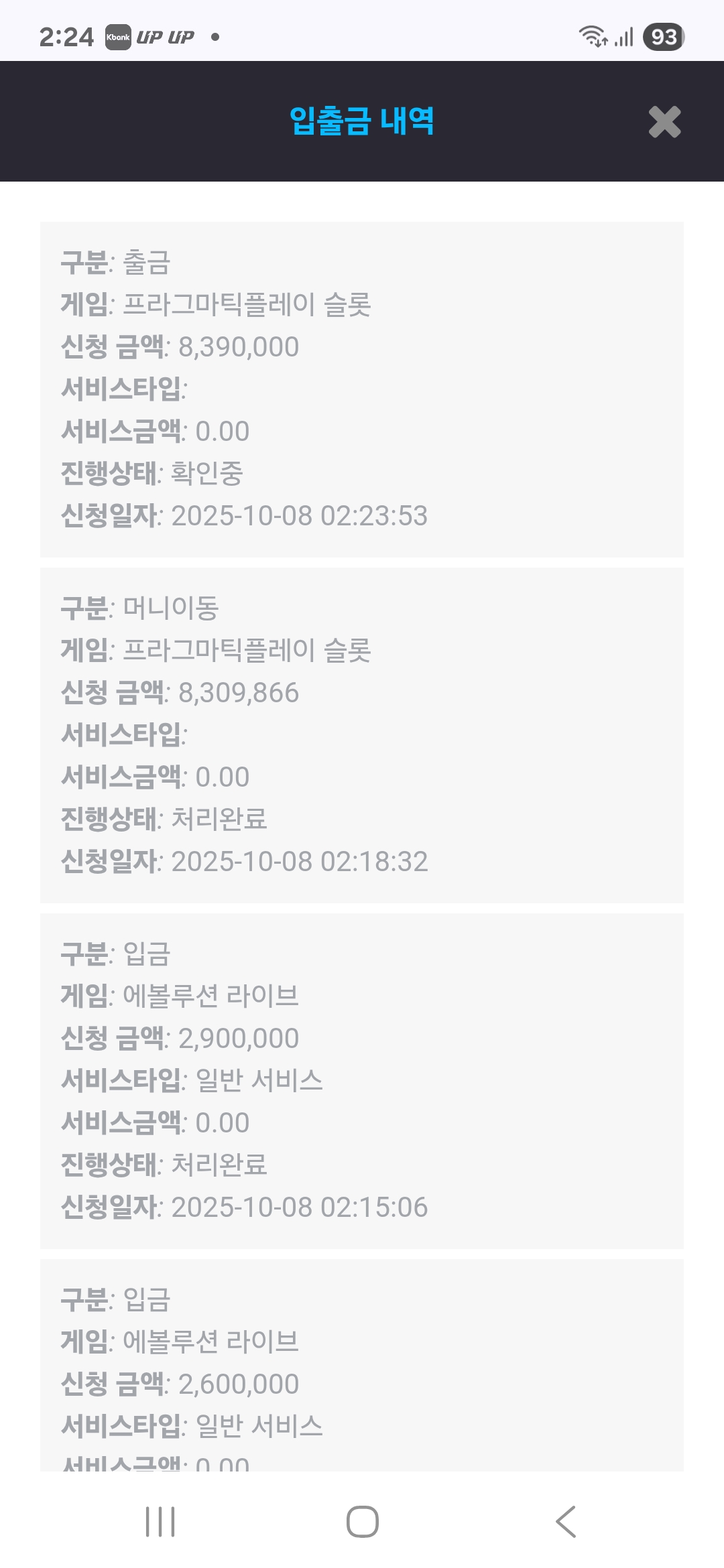This screenshot has height=1568, width=724.
Task: Open the 2,600,000 deposit entry at bottom
Action: (x=238, y=1383)
